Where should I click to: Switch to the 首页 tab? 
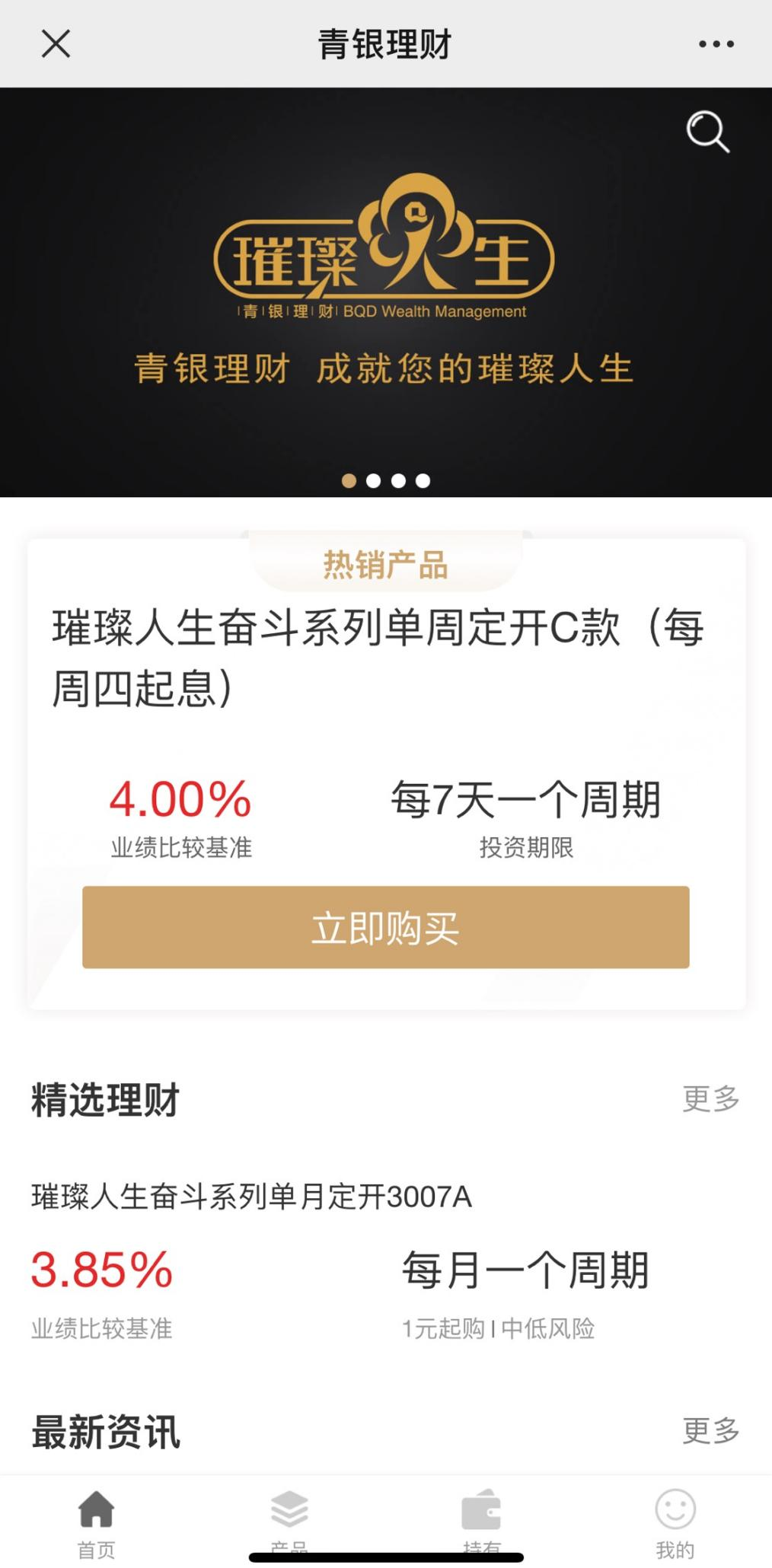[97, 1521]
